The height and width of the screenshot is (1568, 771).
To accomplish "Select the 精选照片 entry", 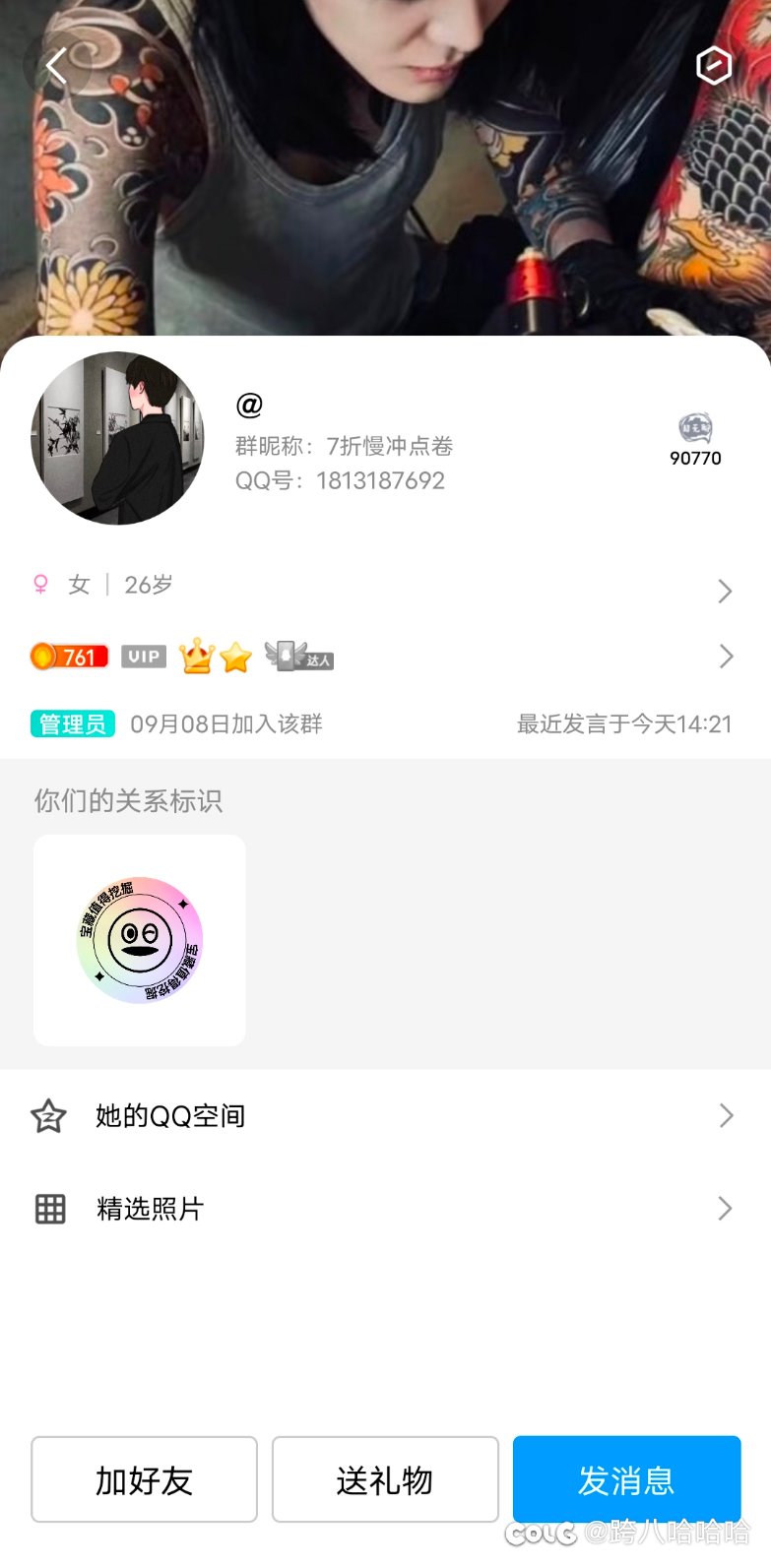I will [x=150, y=1209].
